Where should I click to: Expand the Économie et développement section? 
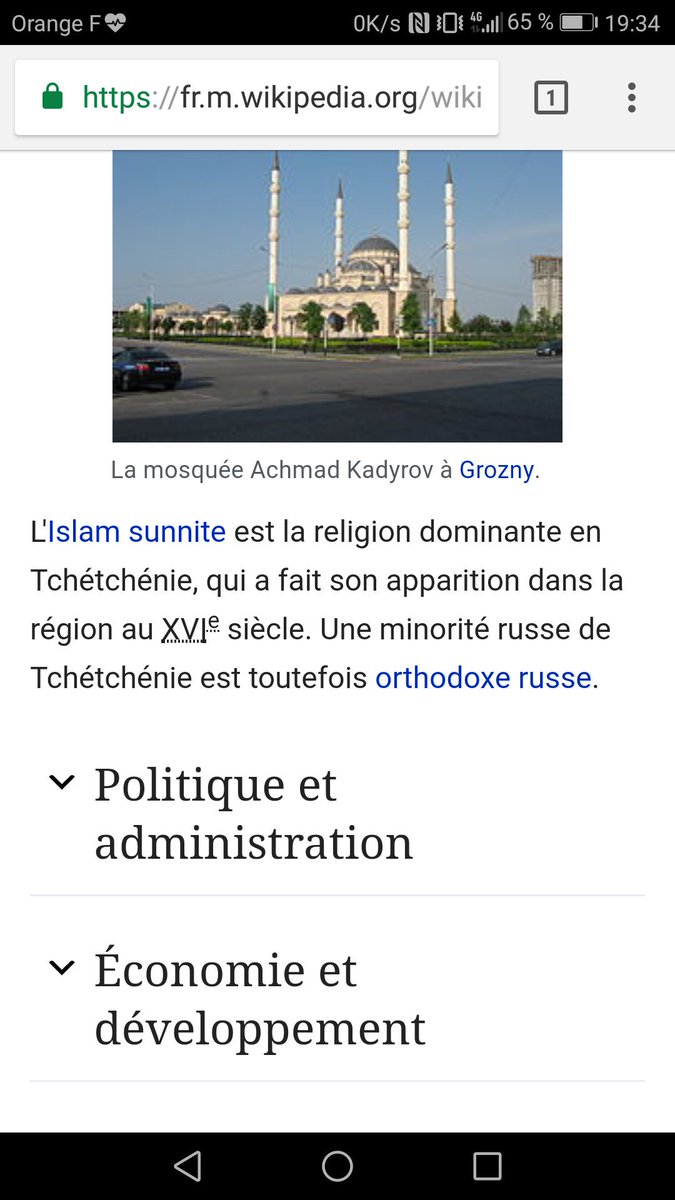(x=260, y=999)
